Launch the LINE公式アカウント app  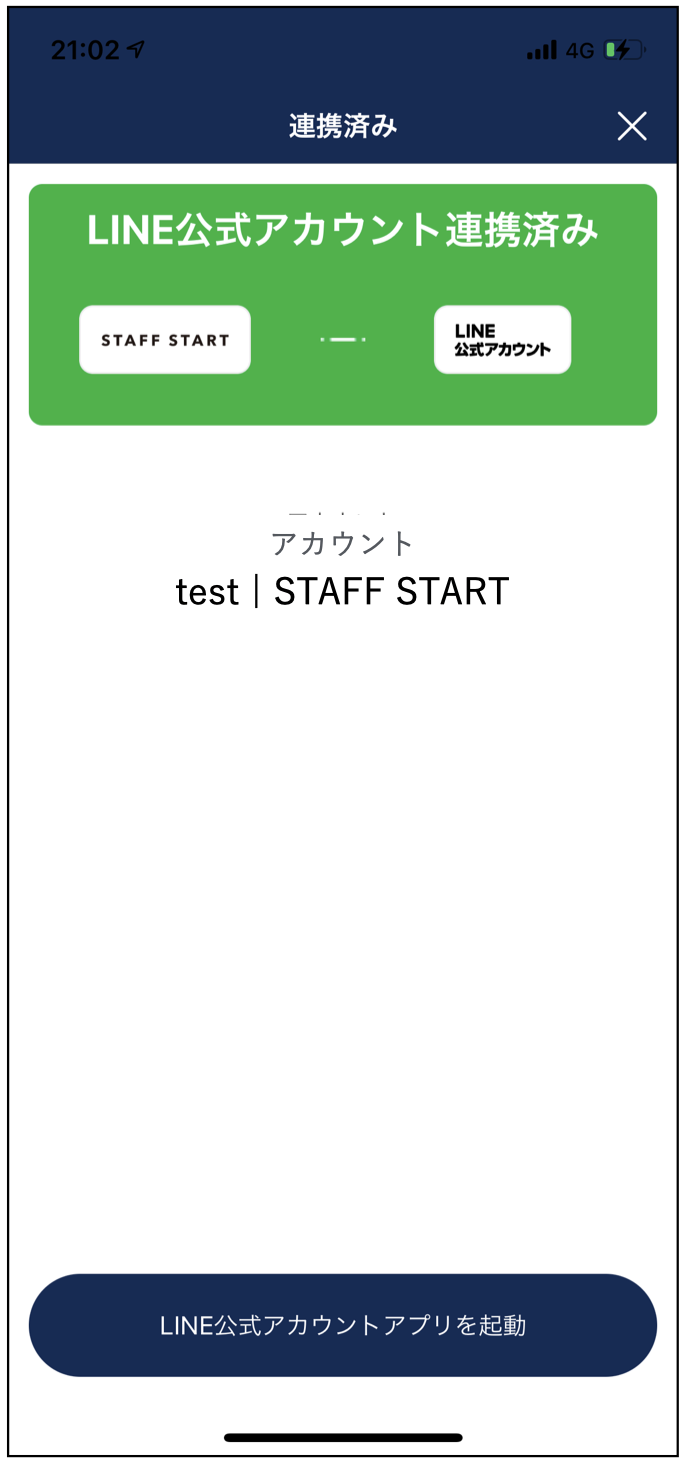(343, 1325)
